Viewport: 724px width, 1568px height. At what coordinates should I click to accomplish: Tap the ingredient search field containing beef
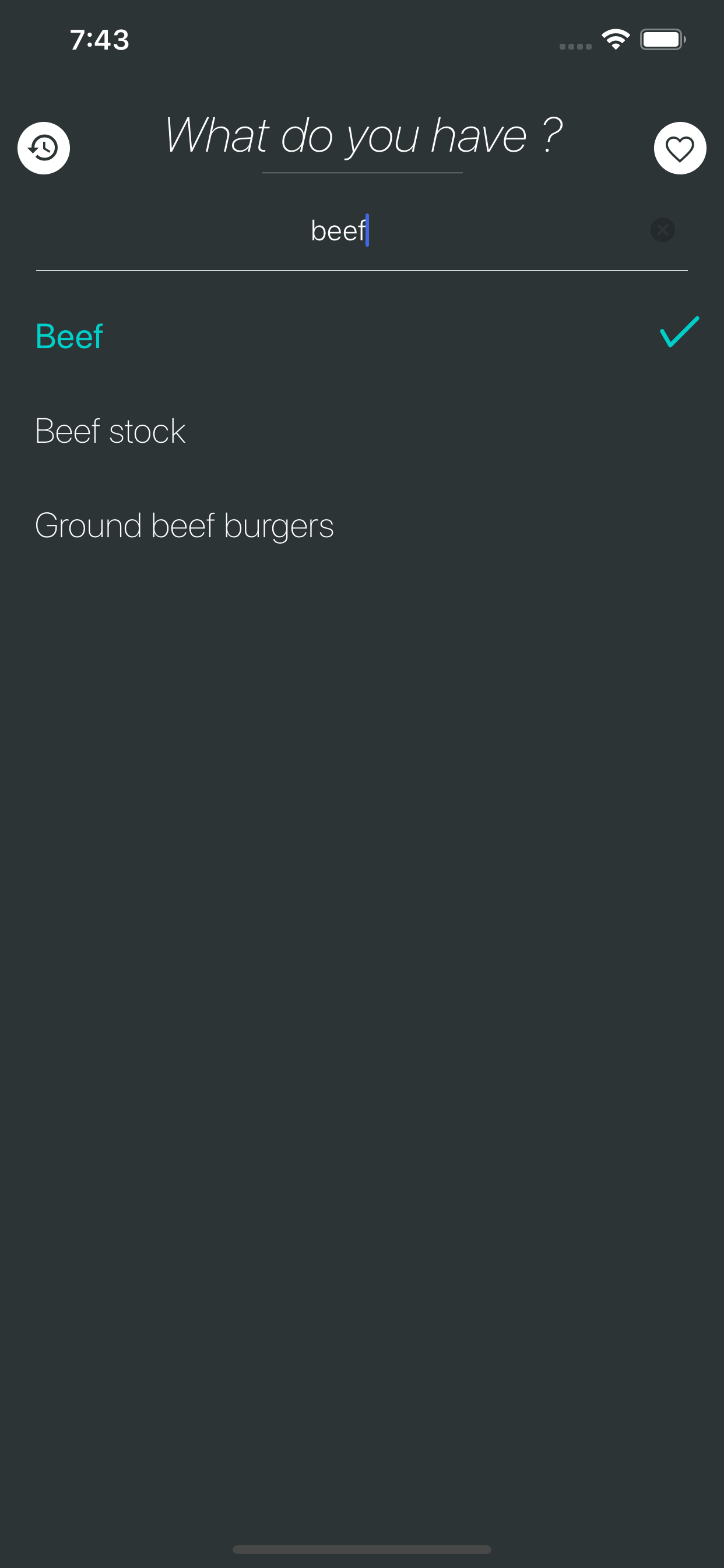point(361,230)
